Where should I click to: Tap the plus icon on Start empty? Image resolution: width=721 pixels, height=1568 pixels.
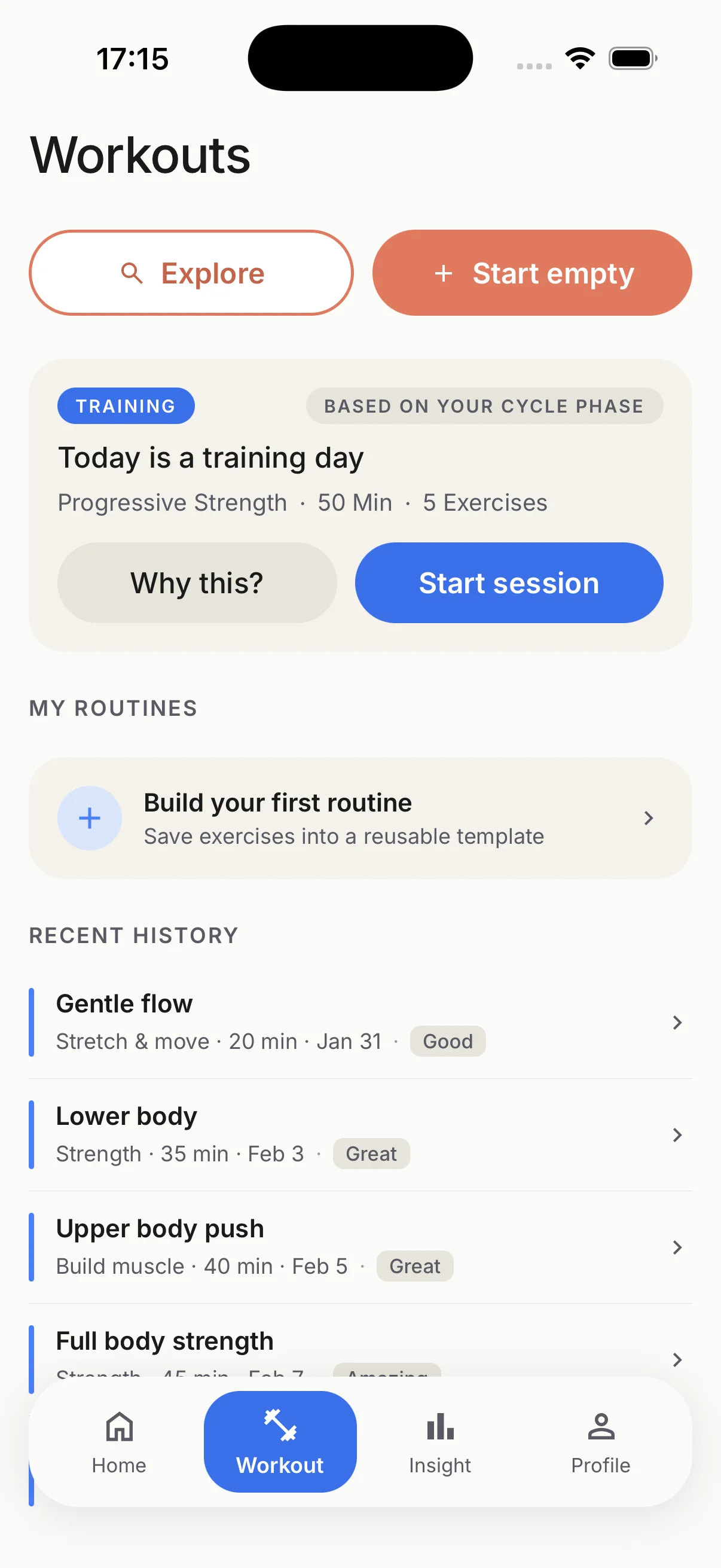pos(444,273)
